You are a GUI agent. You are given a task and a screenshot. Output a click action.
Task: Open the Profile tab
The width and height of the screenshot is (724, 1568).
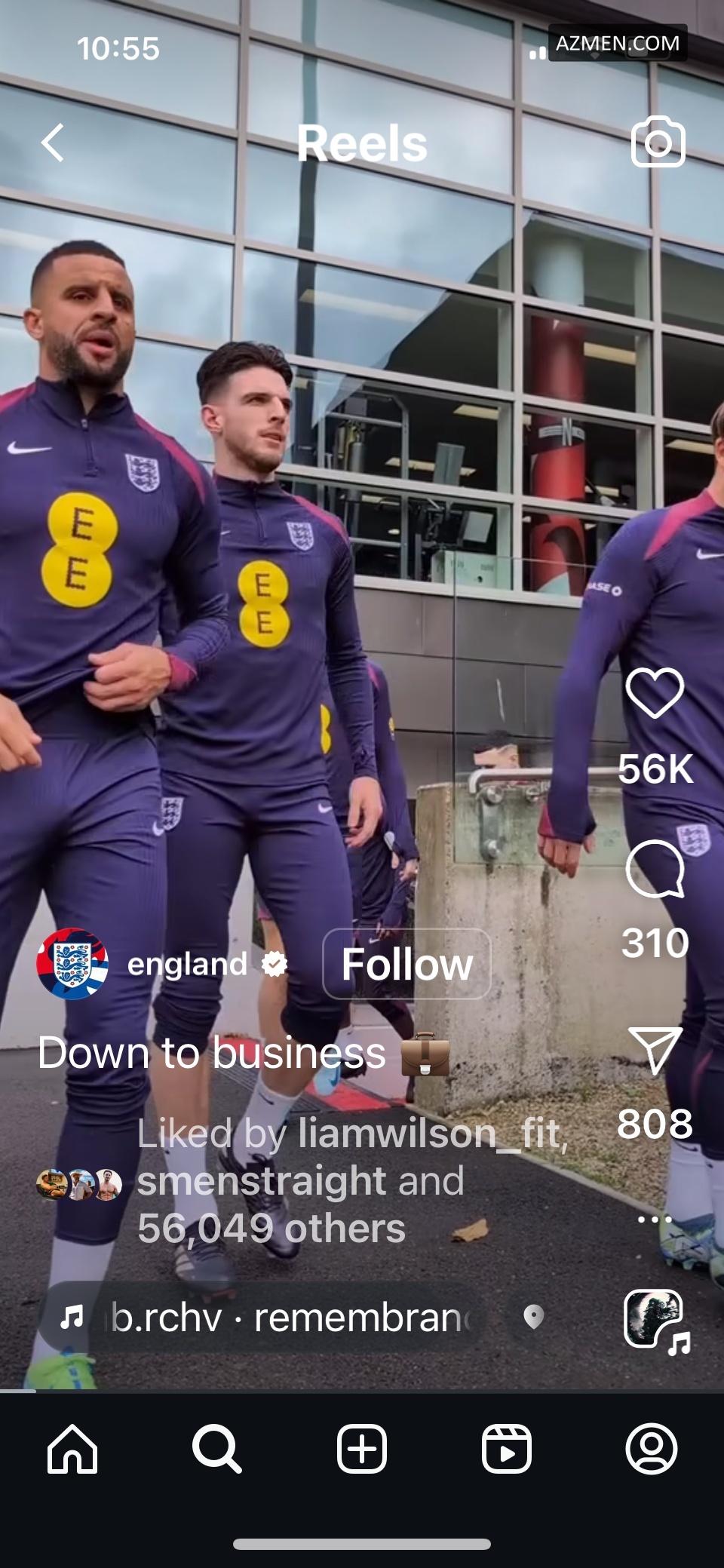click(x=652, y=1449)
